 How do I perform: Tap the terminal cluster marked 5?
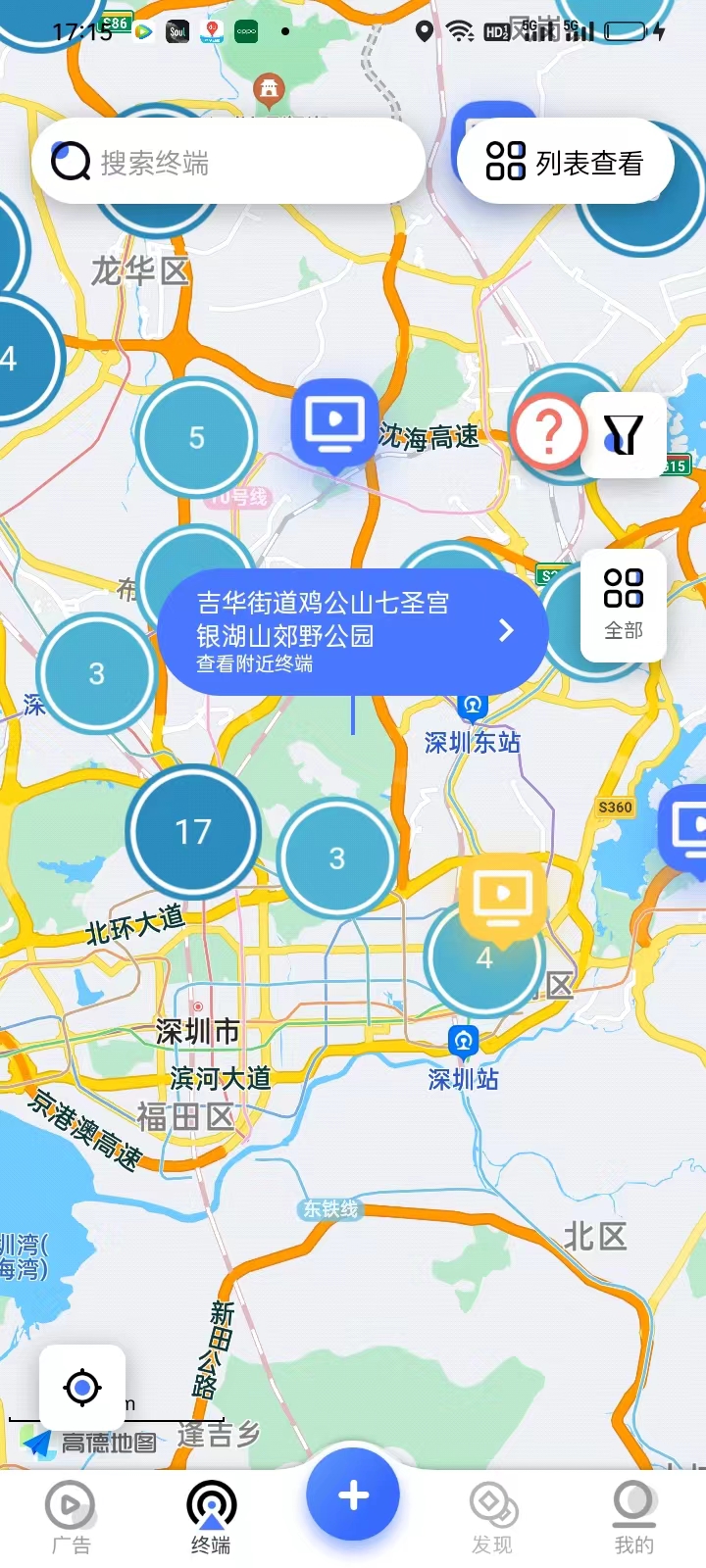pyautogui.click(x=197, y=437)
